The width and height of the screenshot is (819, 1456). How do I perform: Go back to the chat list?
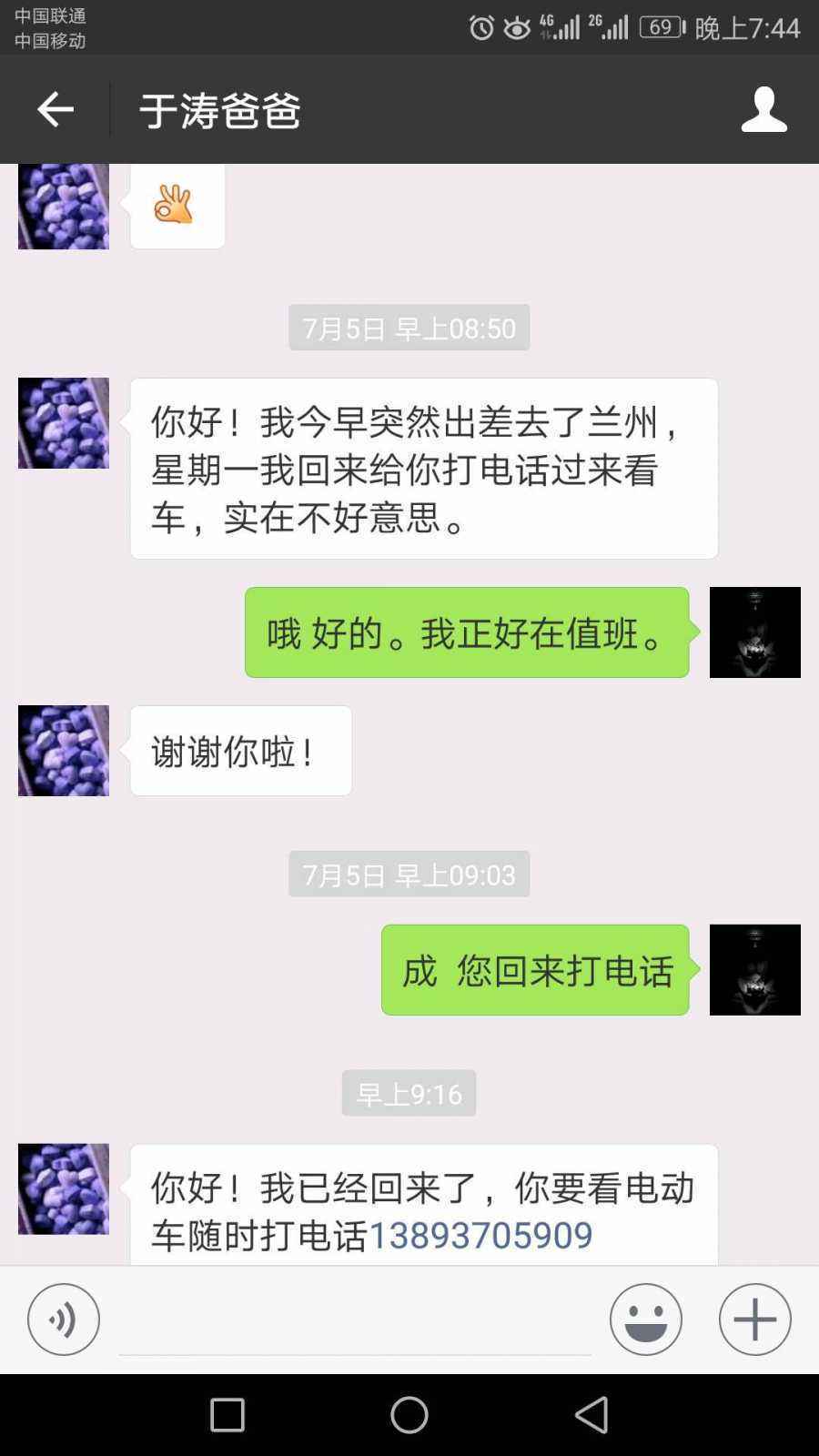(x=55, y=110)
